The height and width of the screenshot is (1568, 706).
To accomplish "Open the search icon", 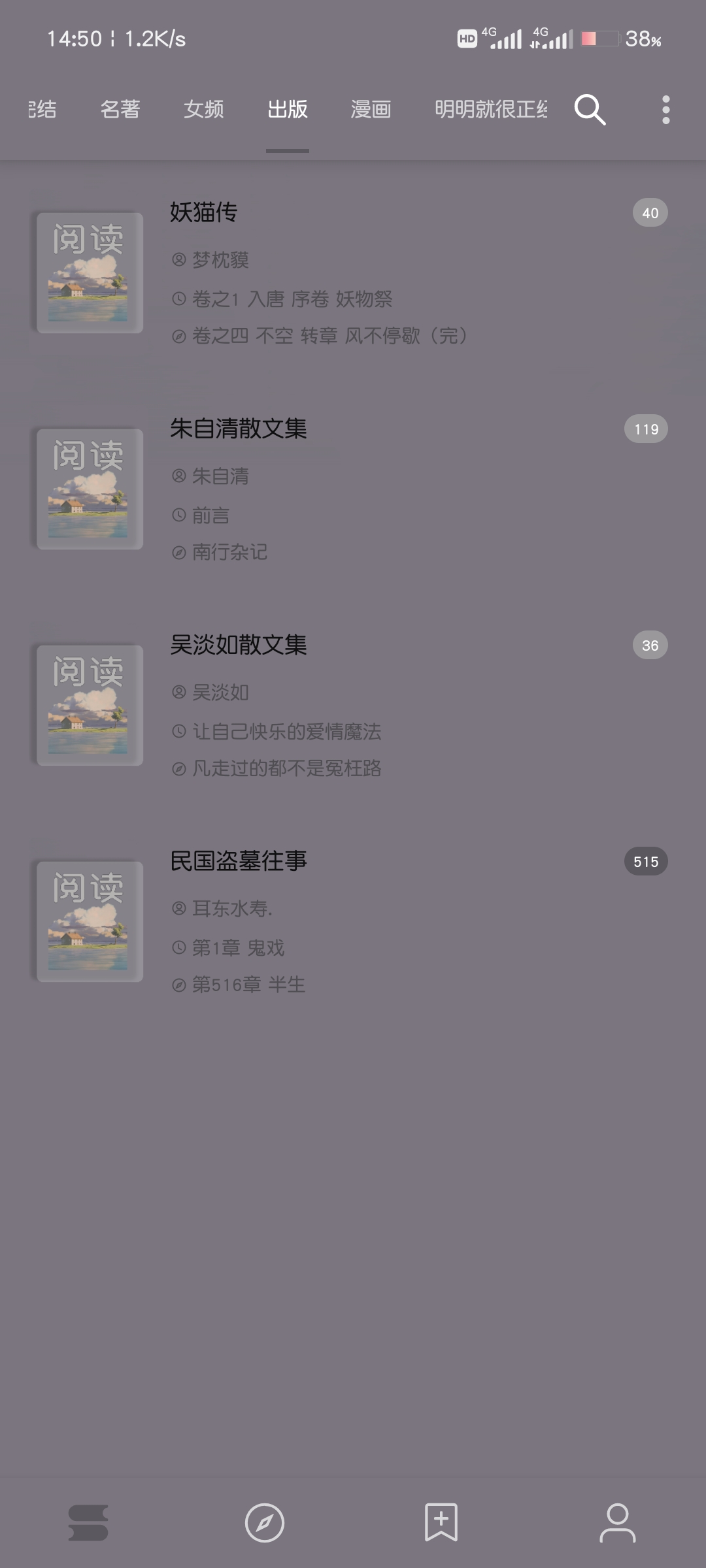I will (590, 109).
